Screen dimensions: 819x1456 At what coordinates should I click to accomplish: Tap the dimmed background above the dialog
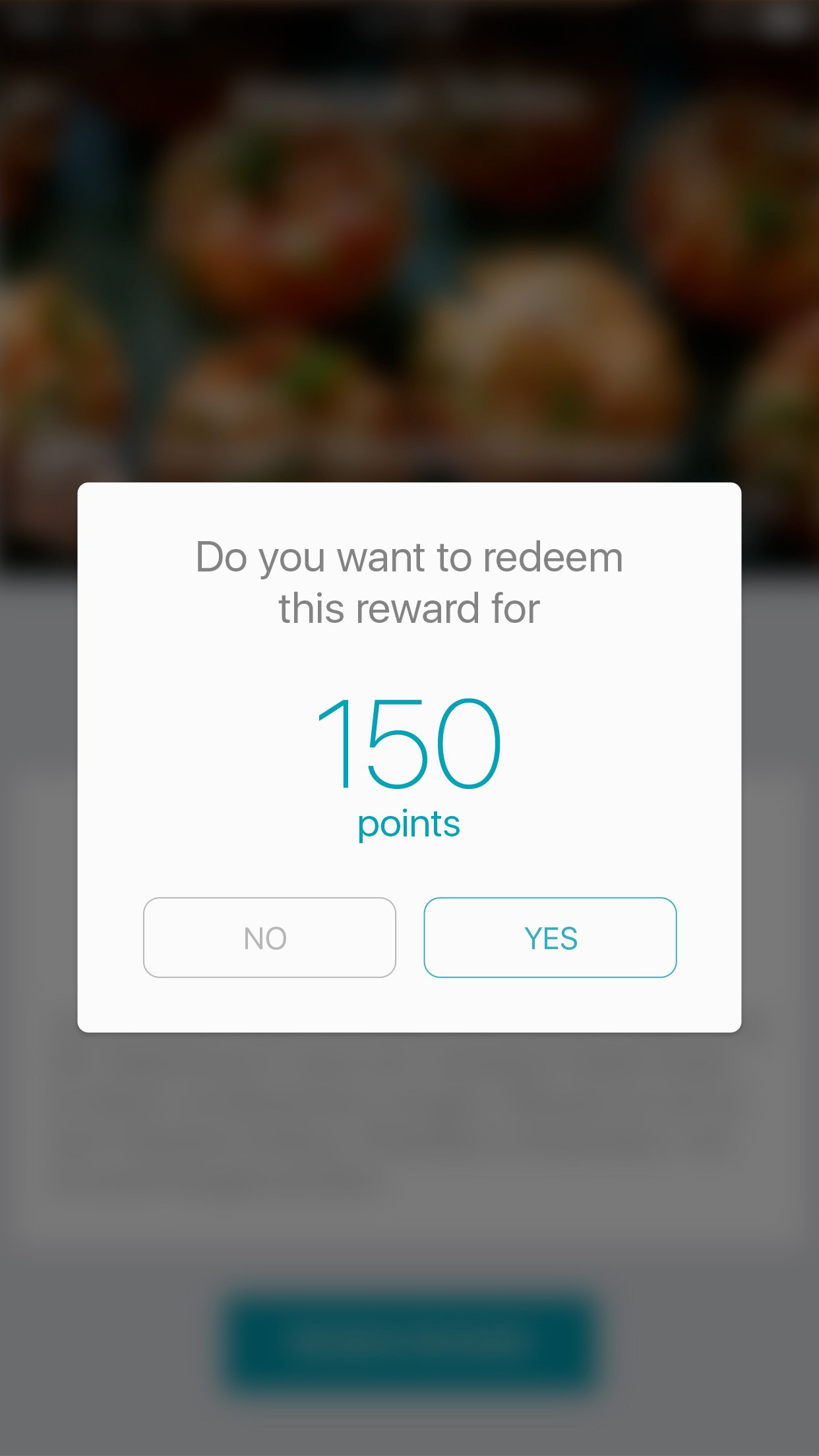click(x=409, y=264)
